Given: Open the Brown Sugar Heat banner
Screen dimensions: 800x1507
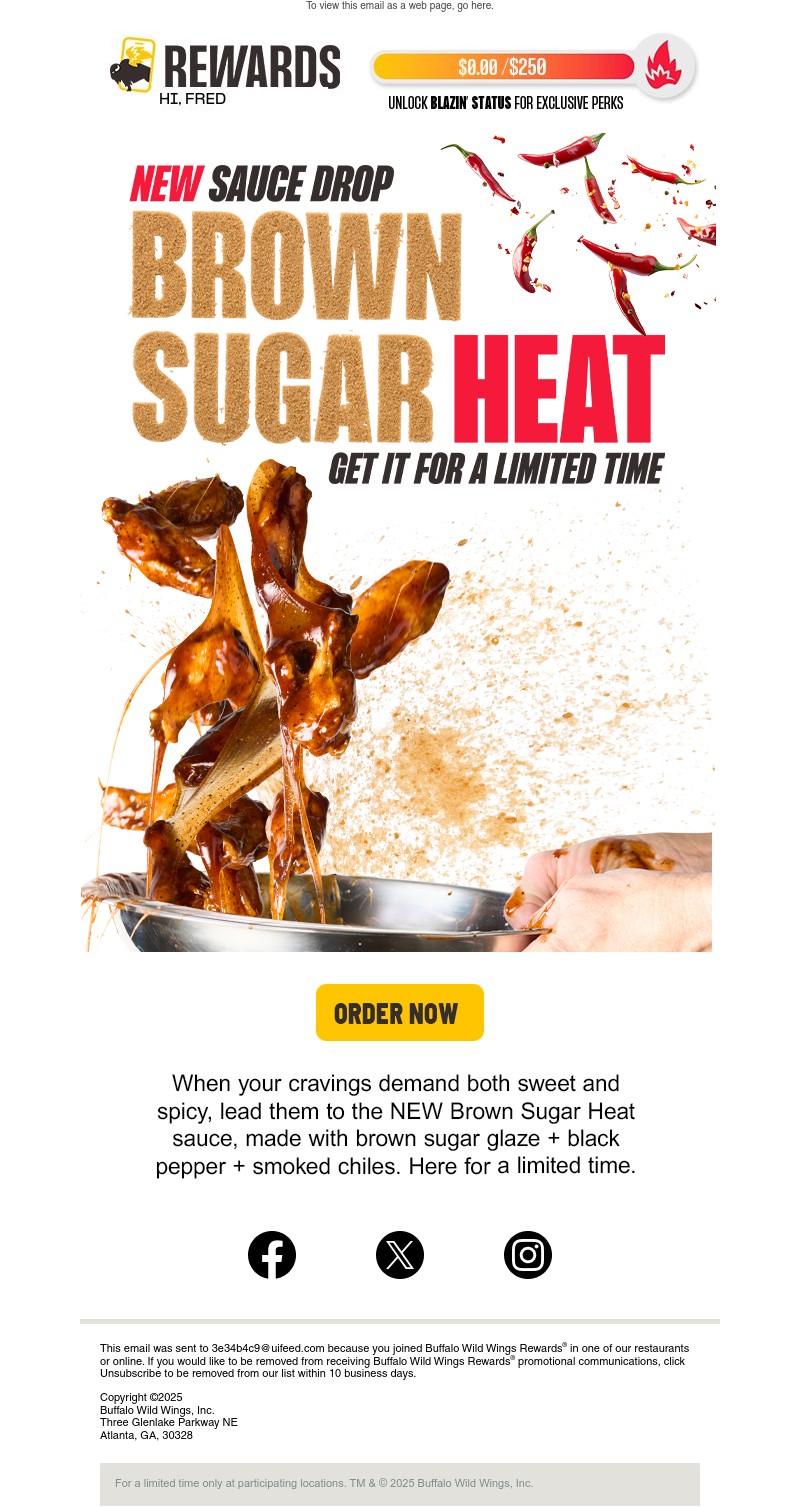Looking at the screenshot, I should (398, 540).
